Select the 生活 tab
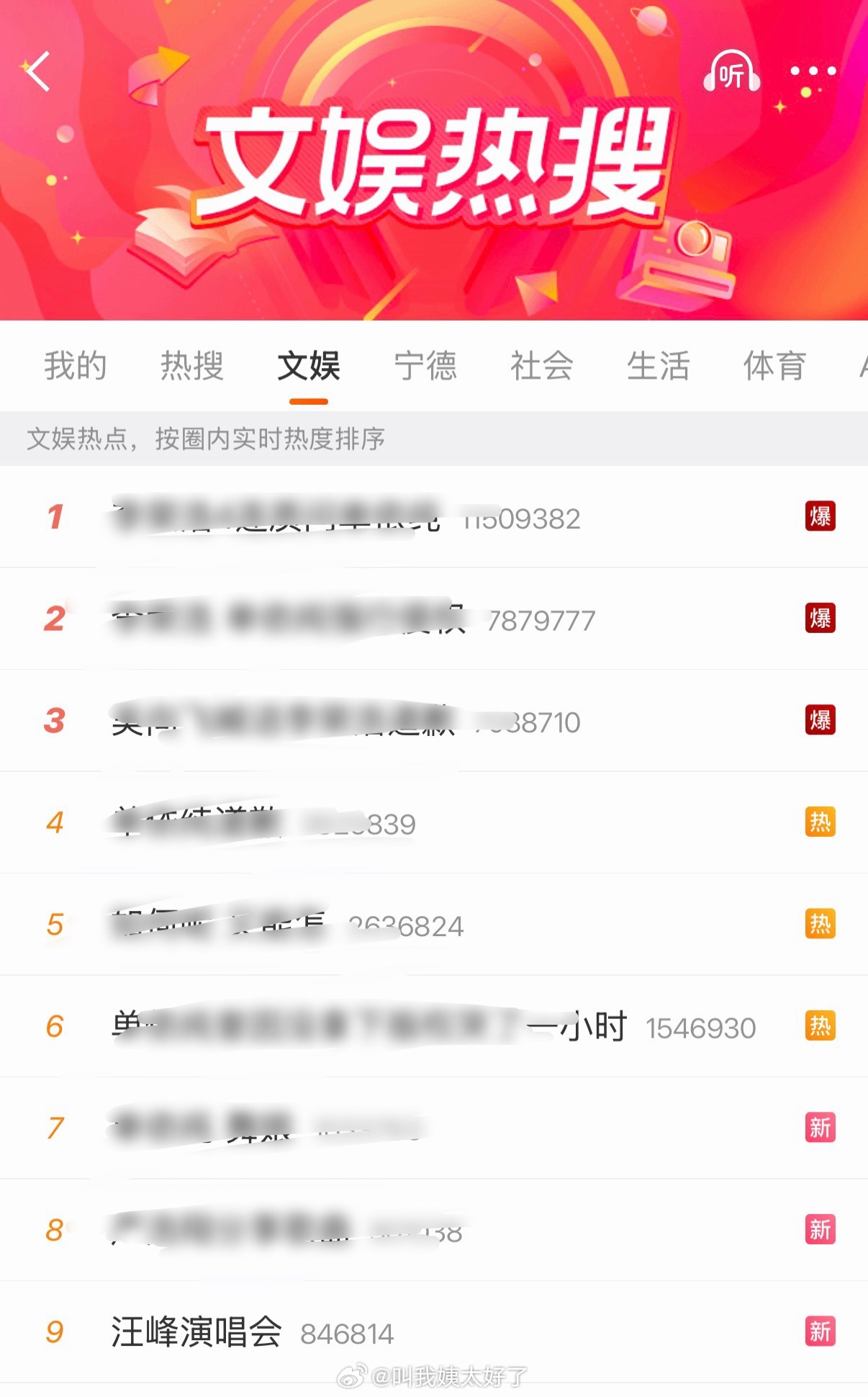The height and width of the screenshot is (1397, 868). 659,367
